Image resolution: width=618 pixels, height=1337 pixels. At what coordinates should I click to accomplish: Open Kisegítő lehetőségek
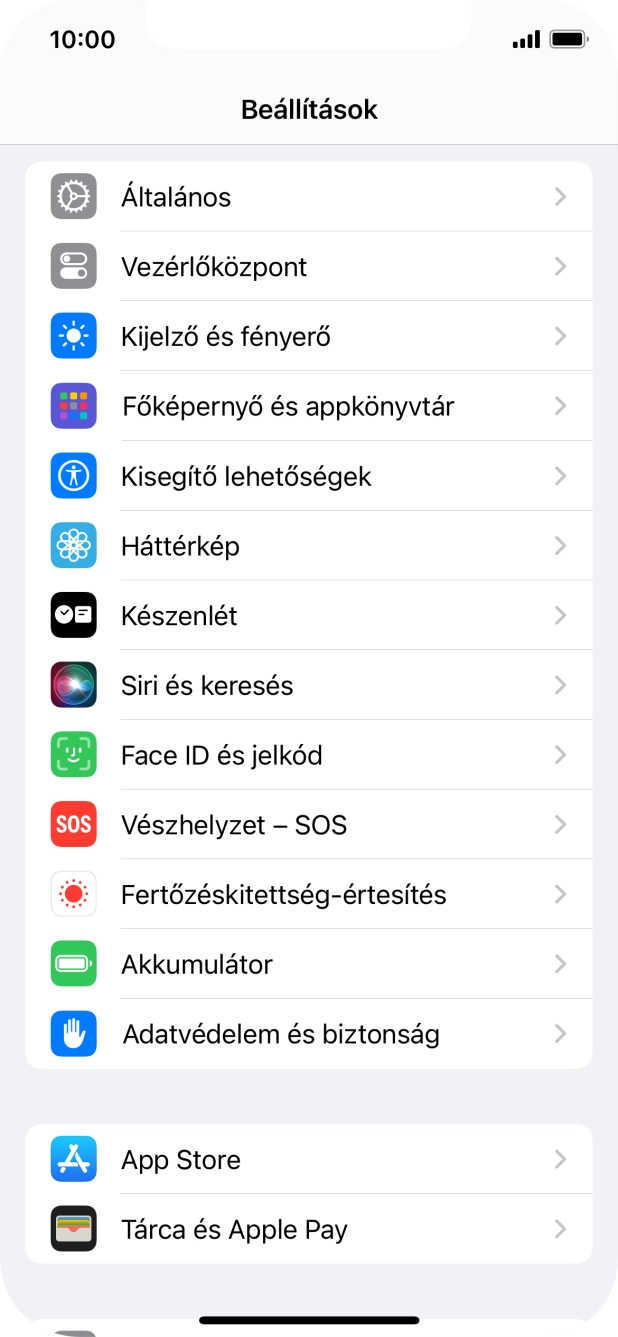click(x=308, y=476)
